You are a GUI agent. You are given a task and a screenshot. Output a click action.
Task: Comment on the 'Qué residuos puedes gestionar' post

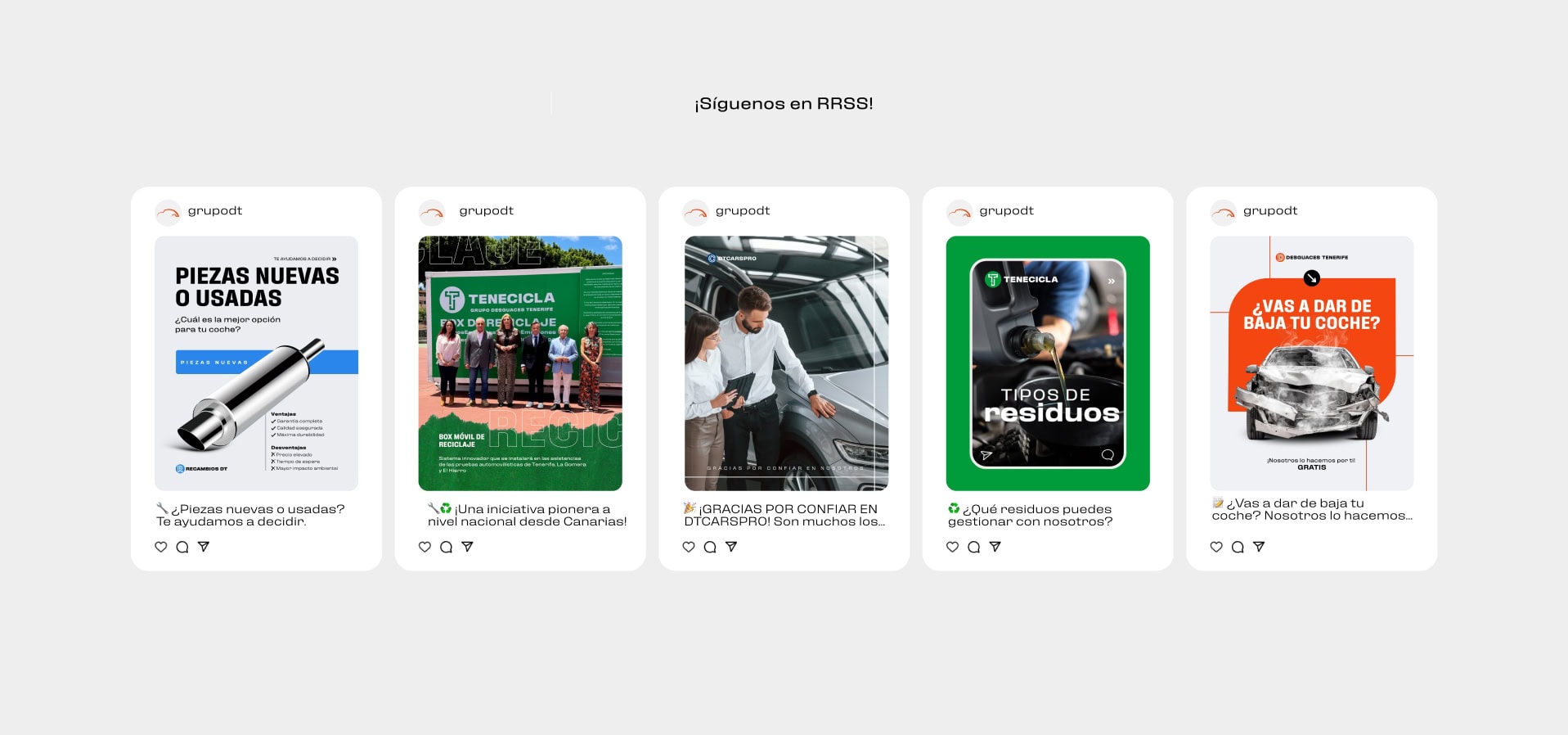pos(973,547)
